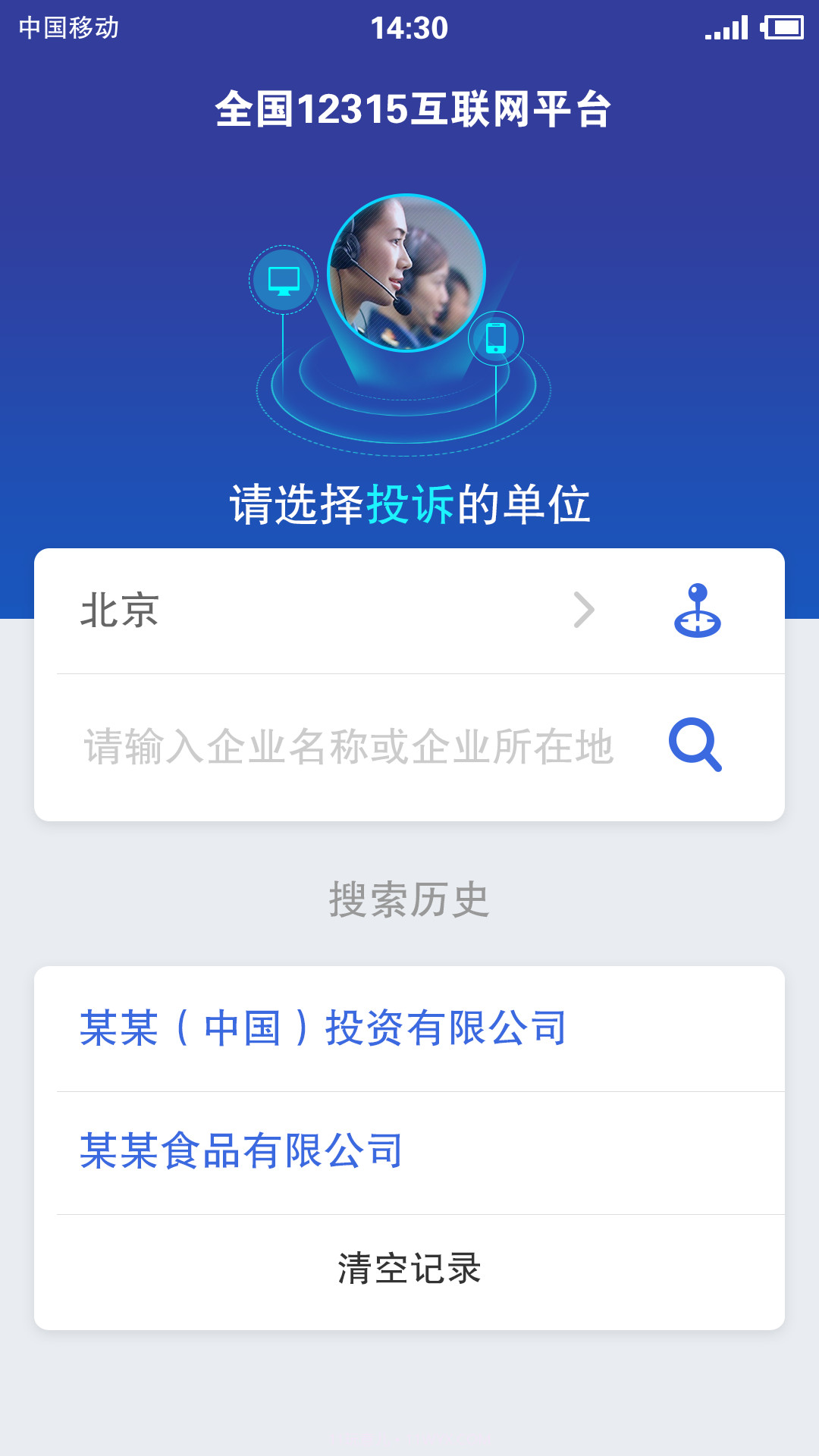Select 某某食品有限公司 from search history
Viewport: 819px width, 1456px height.
[x=241, y=1152]
